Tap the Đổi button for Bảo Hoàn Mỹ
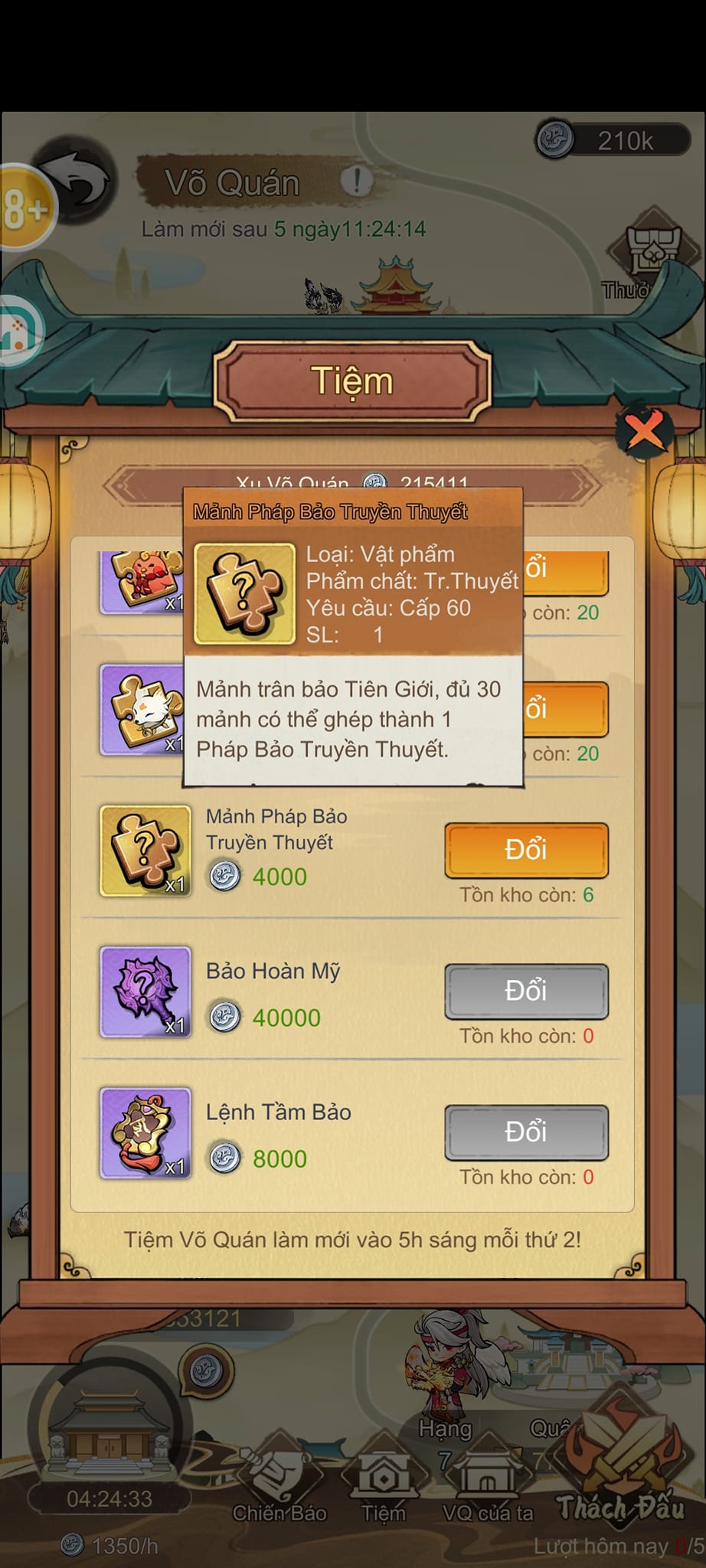This screenshot has height=1568, width=706. coord(526,991)
